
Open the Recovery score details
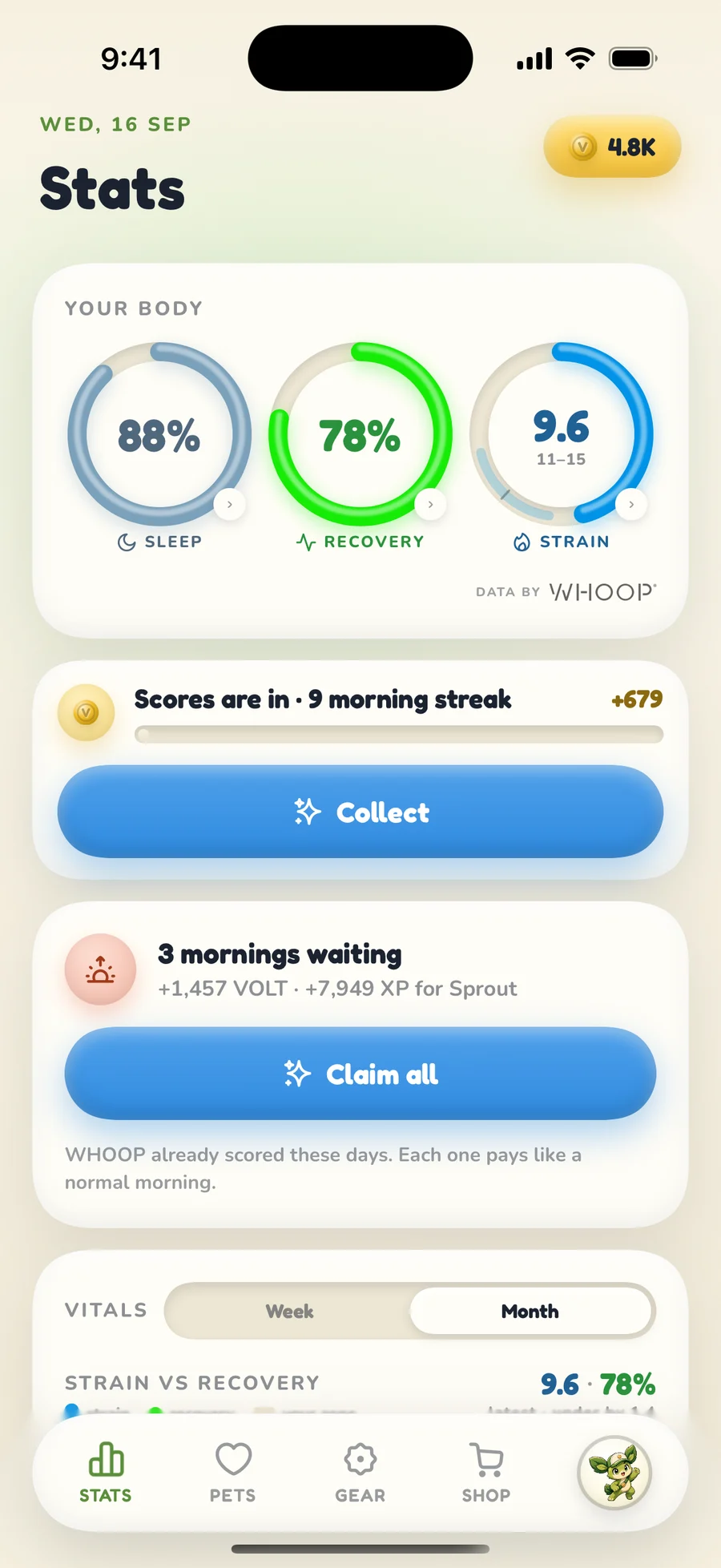[360, 435]
